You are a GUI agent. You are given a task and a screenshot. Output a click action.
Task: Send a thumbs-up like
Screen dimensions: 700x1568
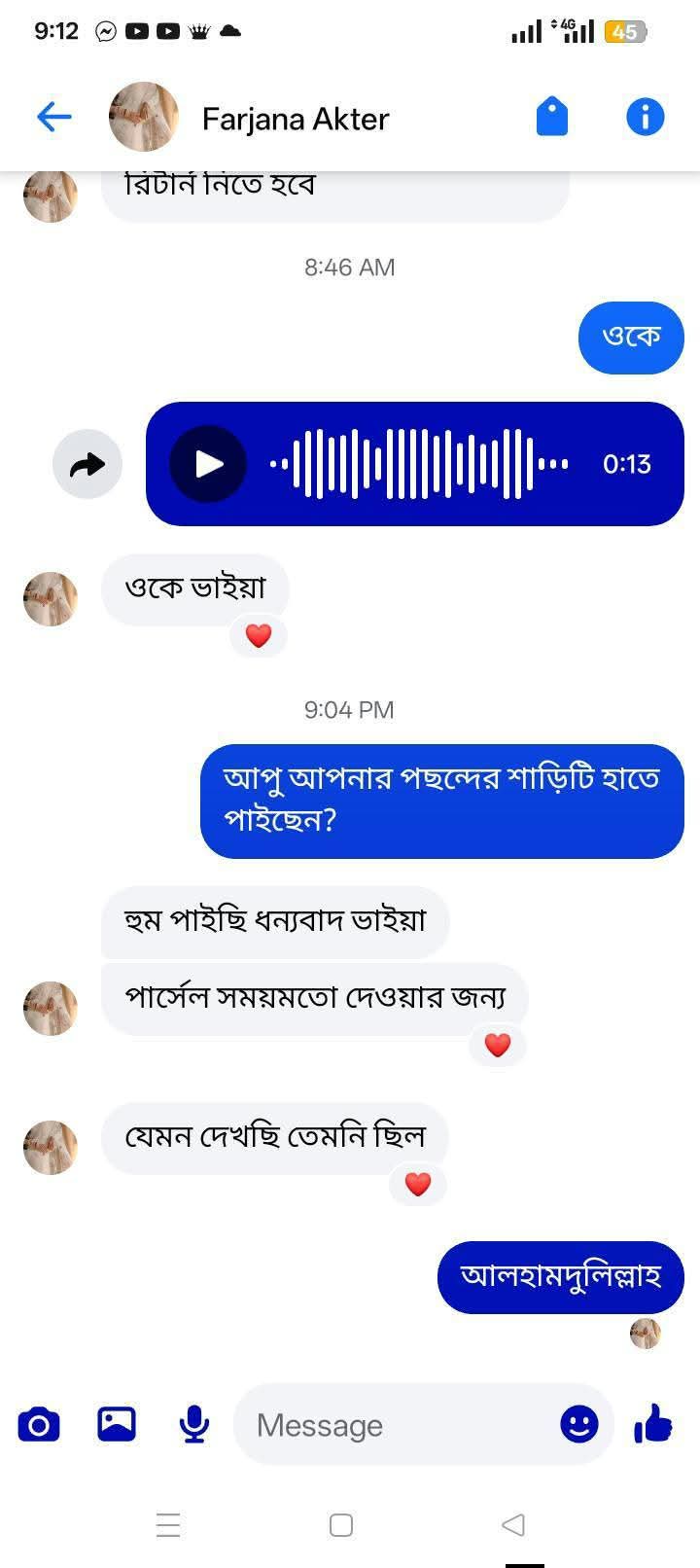(x=653, y=1424)
